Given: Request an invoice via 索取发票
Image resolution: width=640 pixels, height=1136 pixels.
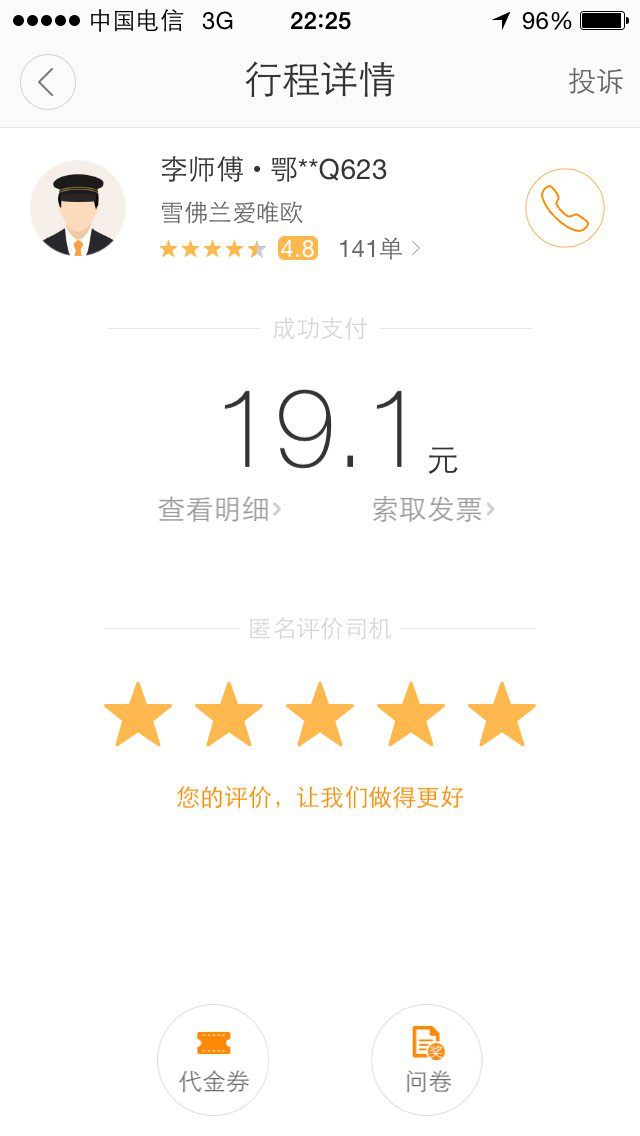Looking at the screenshot, I should click(433, 509).
